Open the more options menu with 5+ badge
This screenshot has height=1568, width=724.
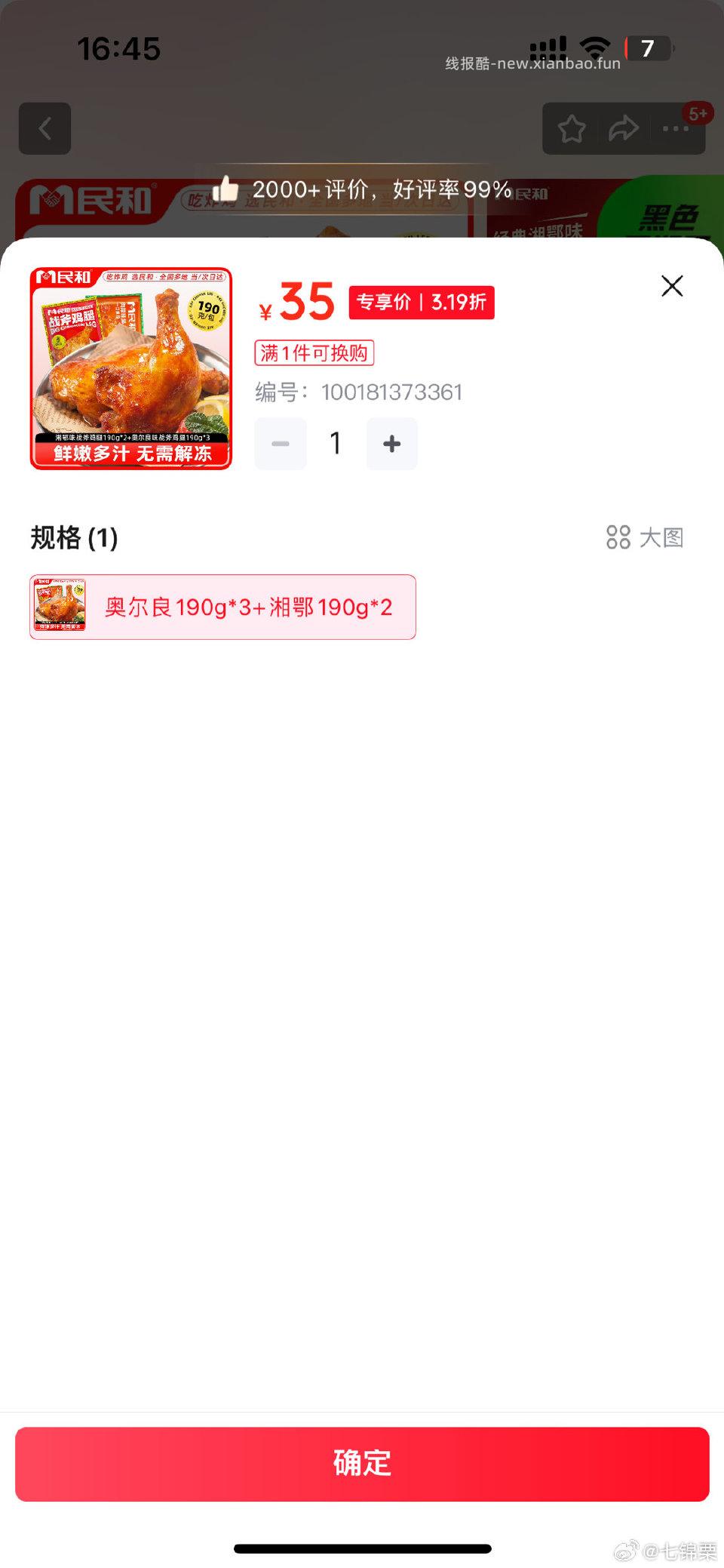tap(673, 128)
